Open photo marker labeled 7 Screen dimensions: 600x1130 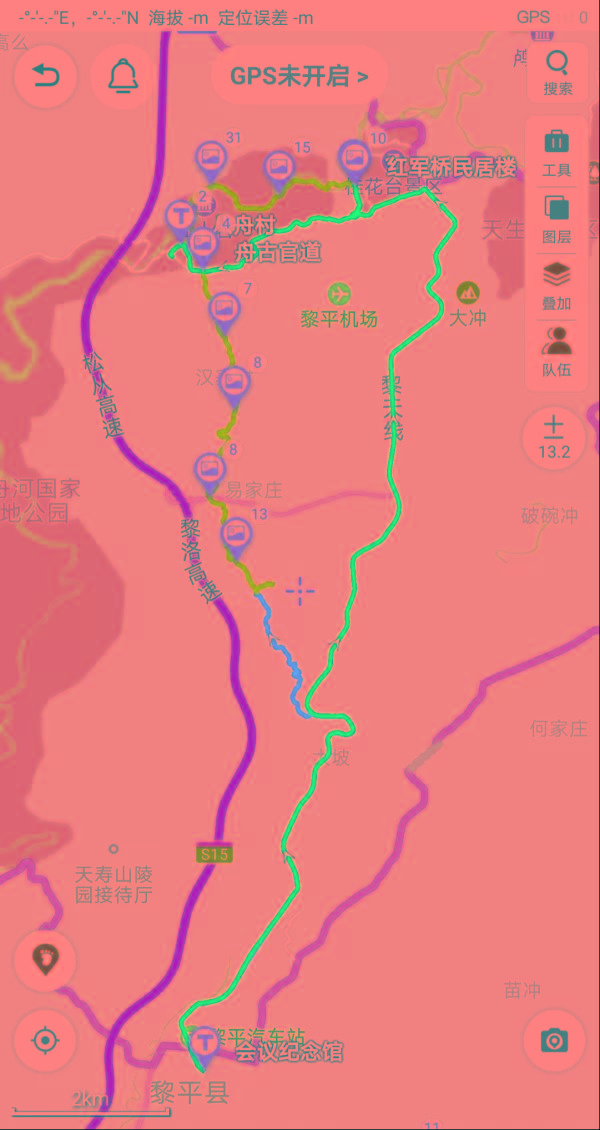point(224,309)
